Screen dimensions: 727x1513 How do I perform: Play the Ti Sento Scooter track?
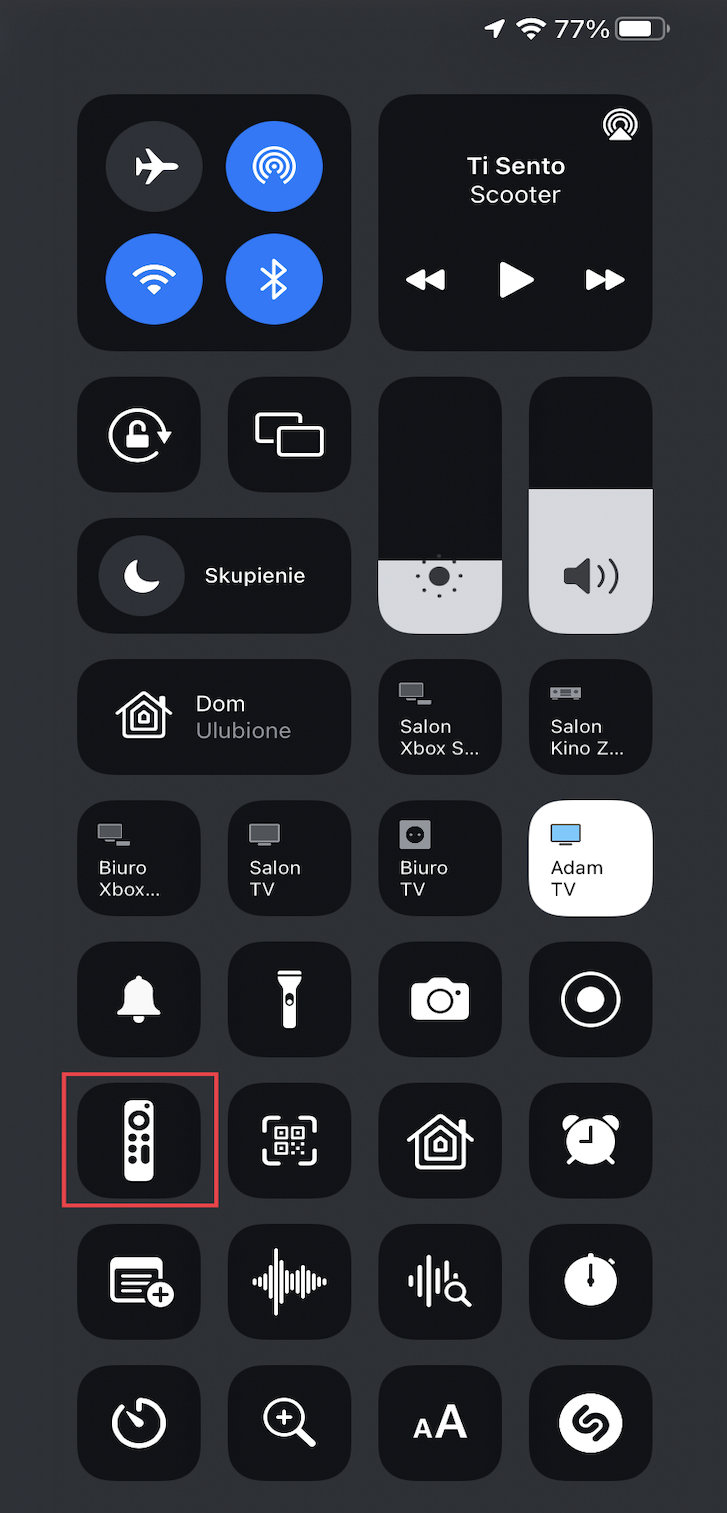(515, 280)
